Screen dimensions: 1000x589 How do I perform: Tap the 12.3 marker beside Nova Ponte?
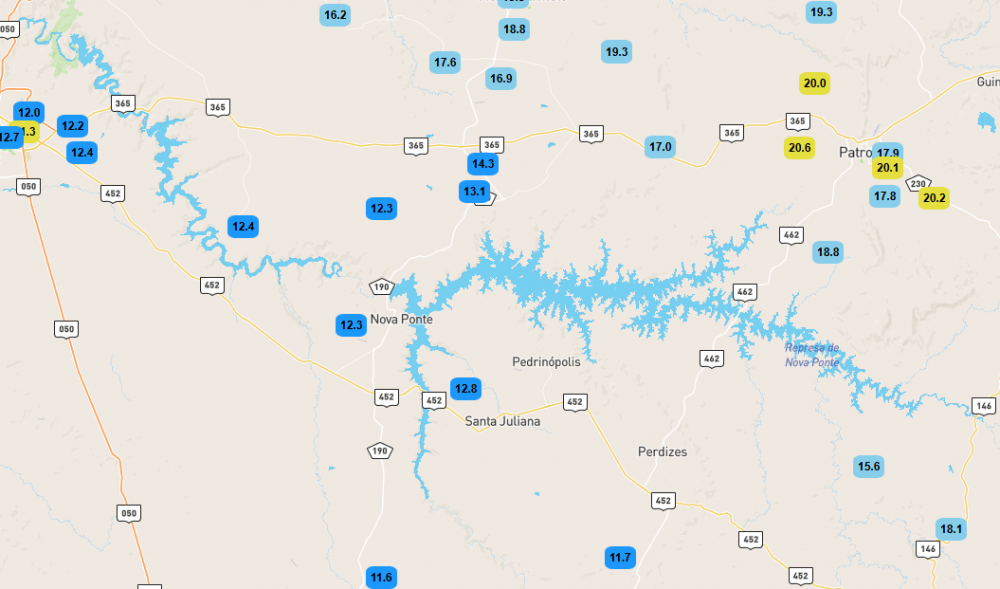[x=351, y=325]
